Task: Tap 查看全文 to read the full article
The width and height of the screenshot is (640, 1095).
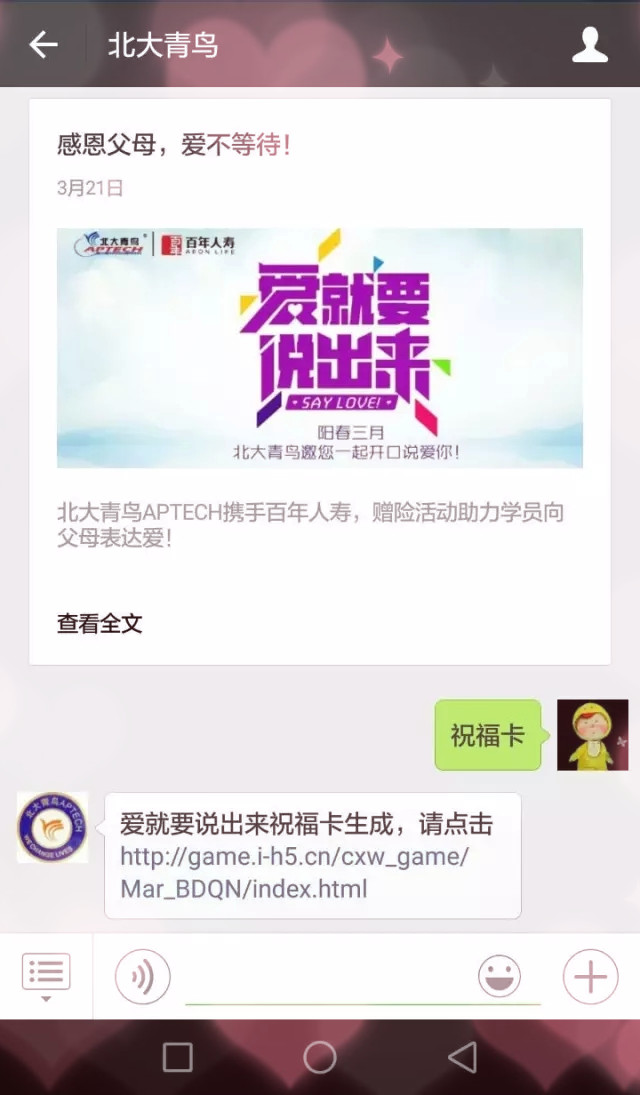Action: coord(100,624)
